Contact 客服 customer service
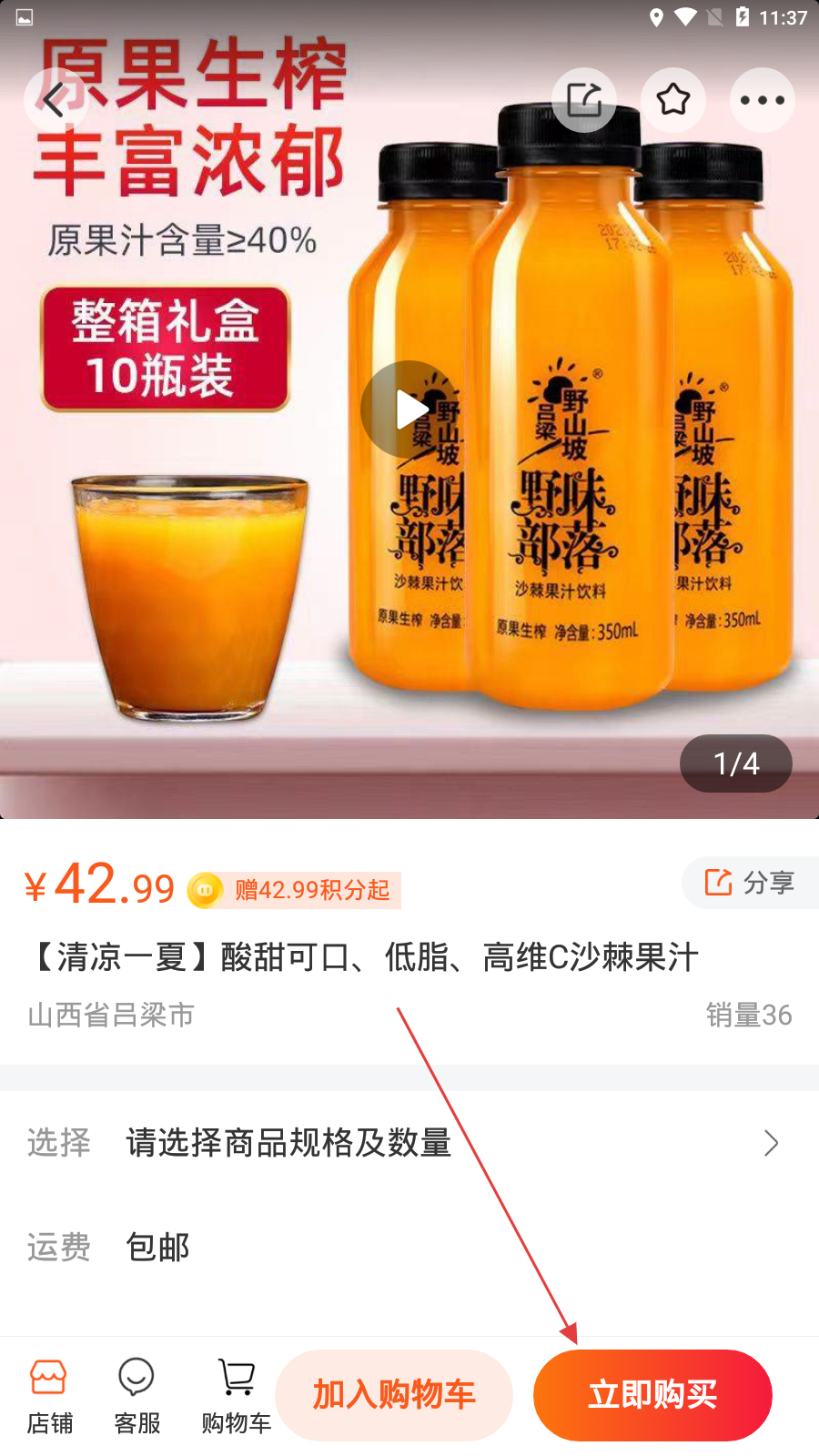 tap(136, 1396)
